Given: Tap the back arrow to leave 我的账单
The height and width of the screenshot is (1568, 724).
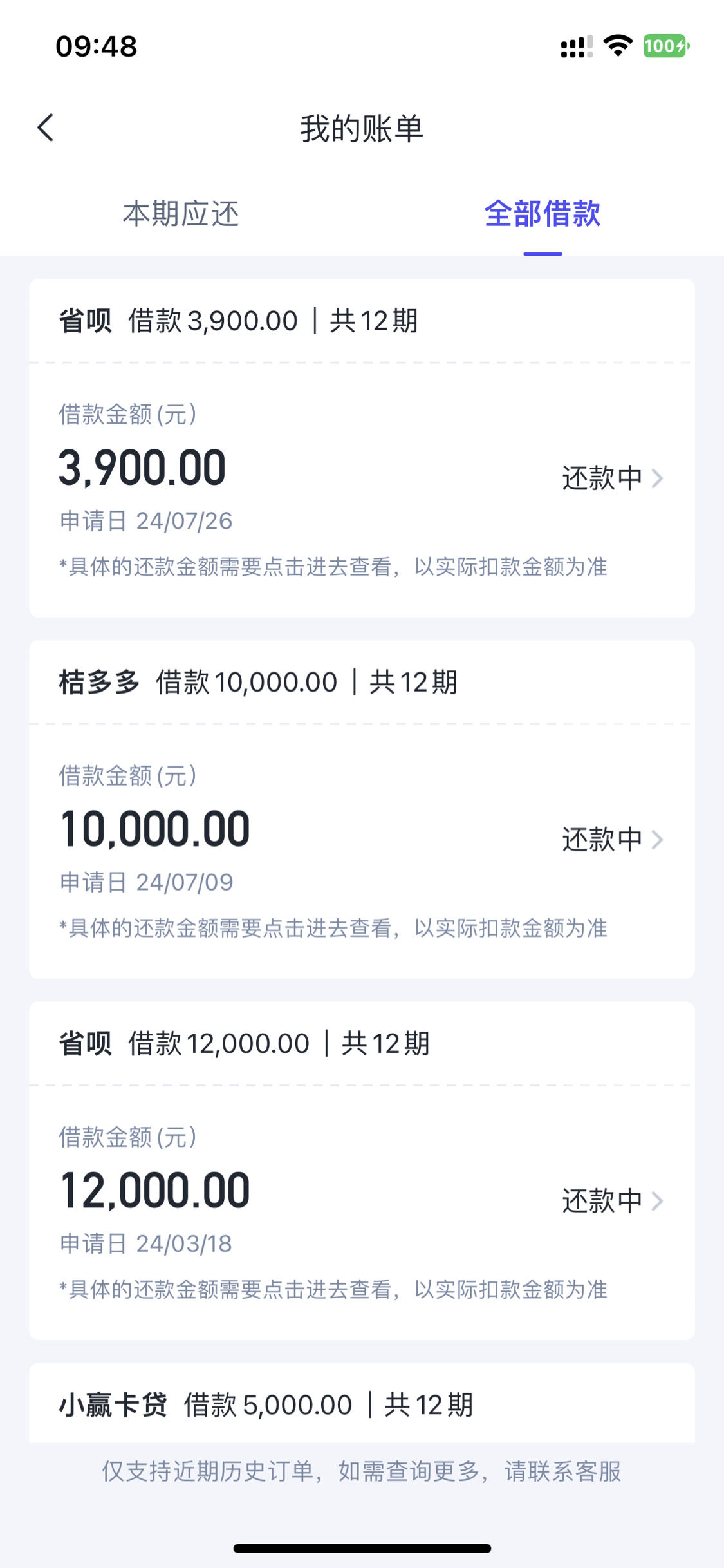Looking at the screenshot, I should [x=46, y=129].
